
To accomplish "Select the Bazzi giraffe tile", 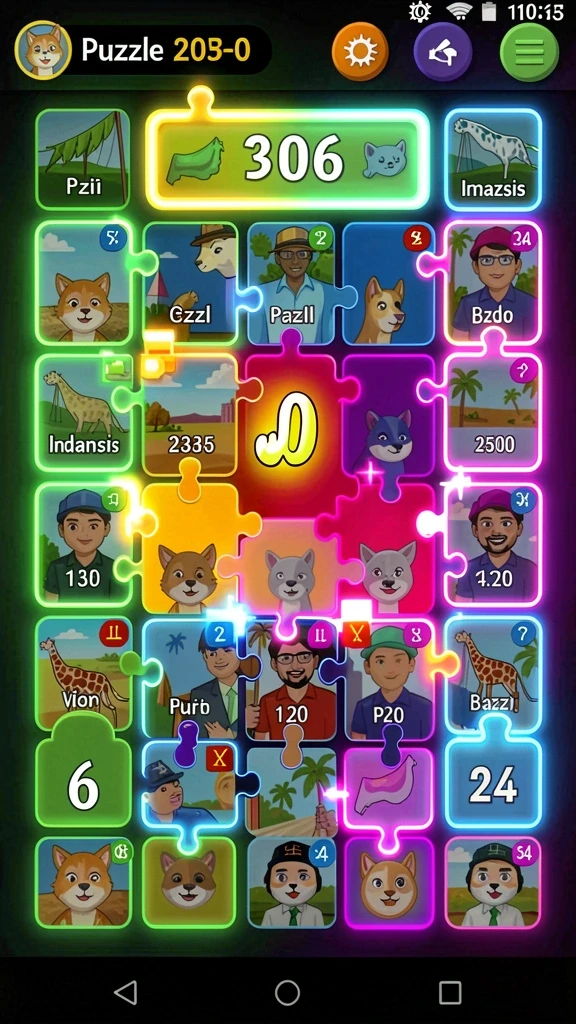I will pos(493,673).
